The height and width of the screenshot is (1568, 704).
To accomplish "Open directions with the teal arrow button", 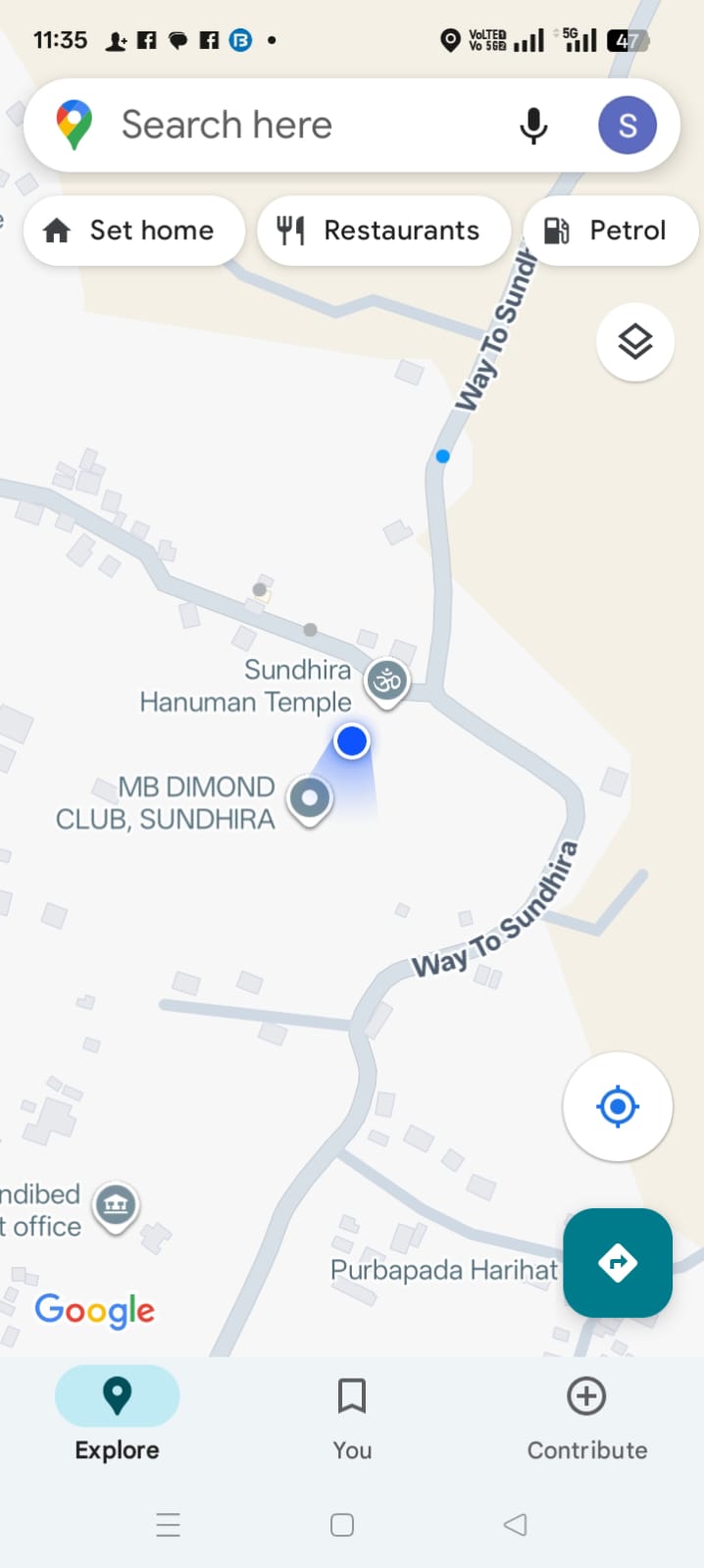I will [x=617, y=1262].
